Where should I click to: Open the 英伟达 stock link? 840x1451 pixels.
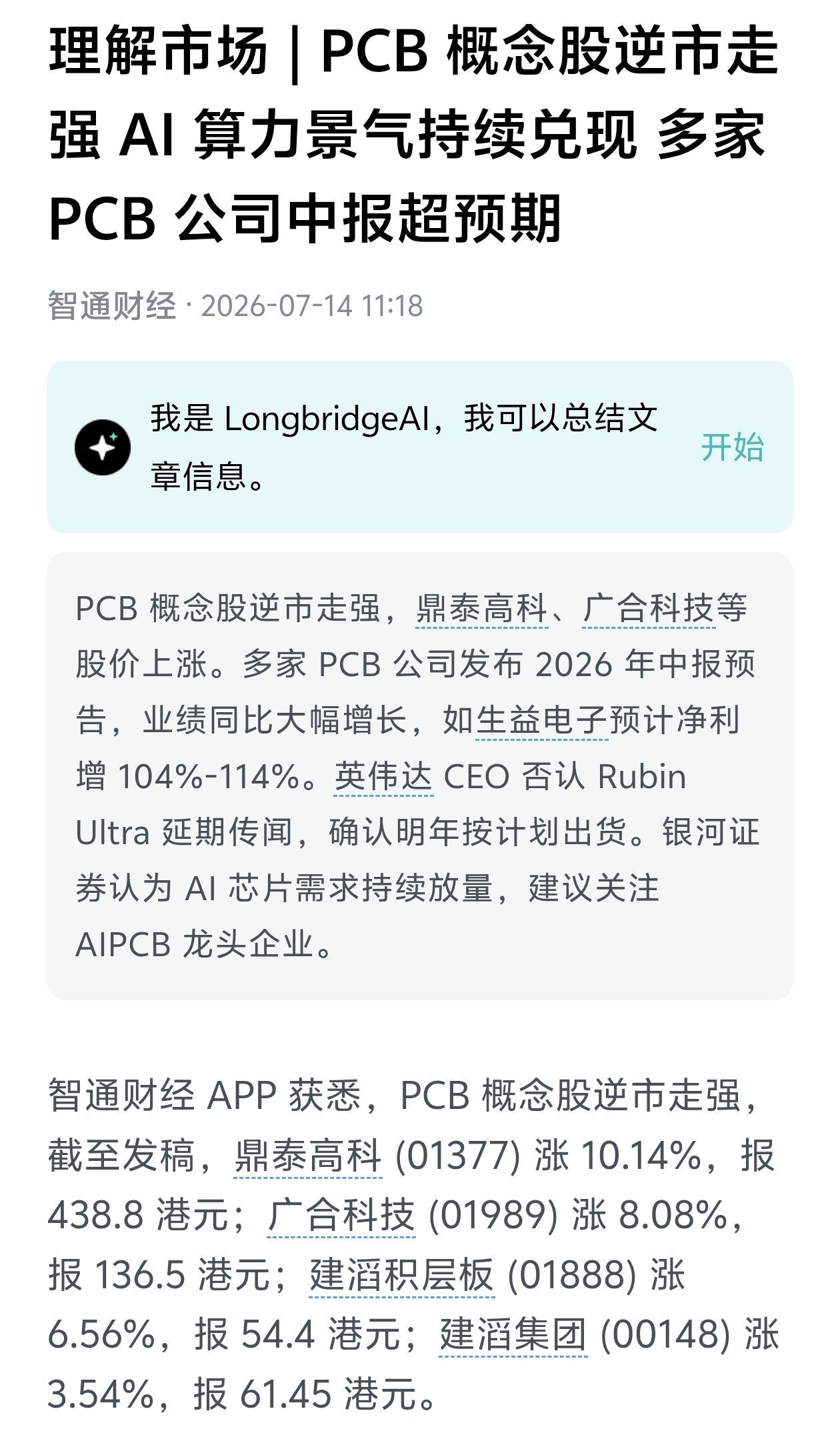384,776
